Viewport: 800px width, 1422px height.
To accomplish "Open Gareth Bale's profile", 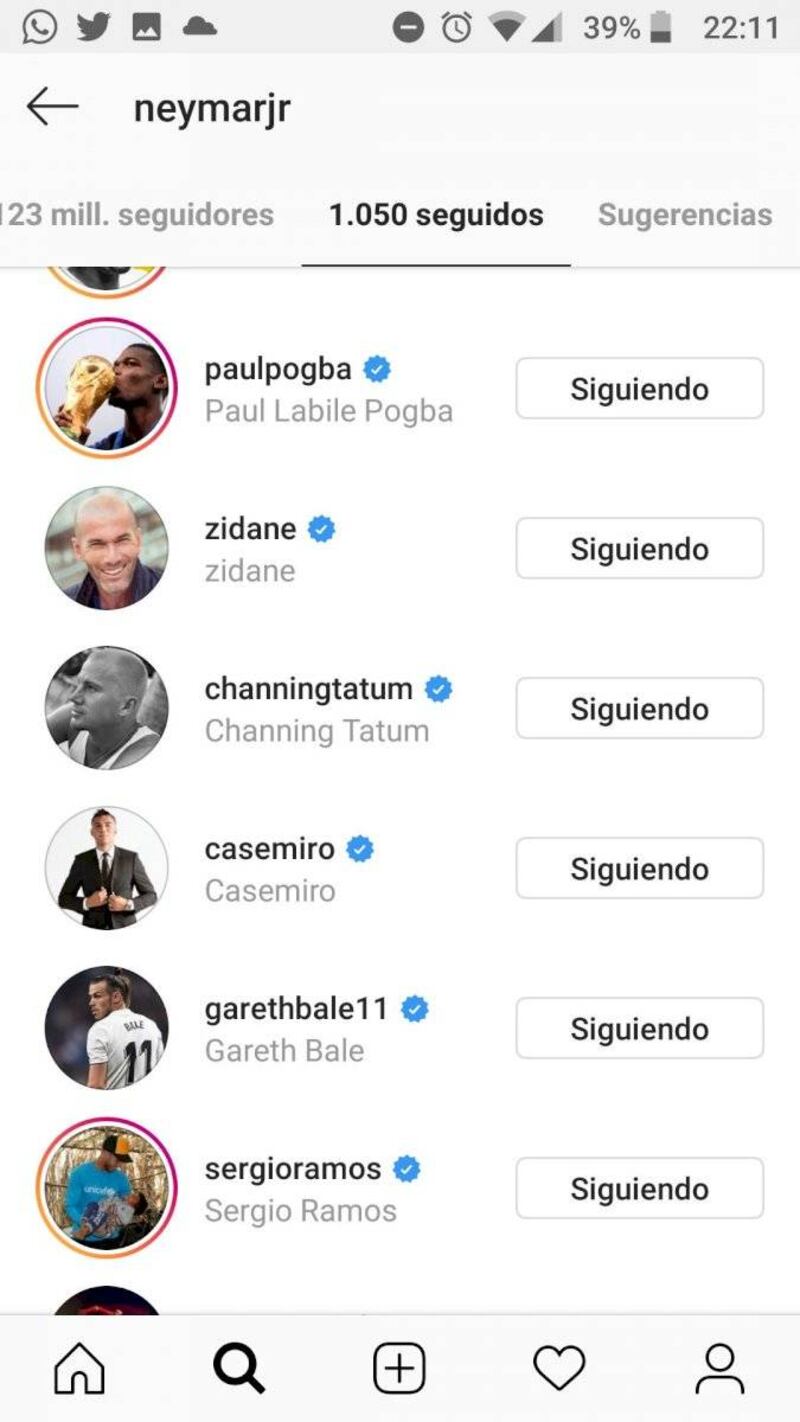I will (296, 1009).
